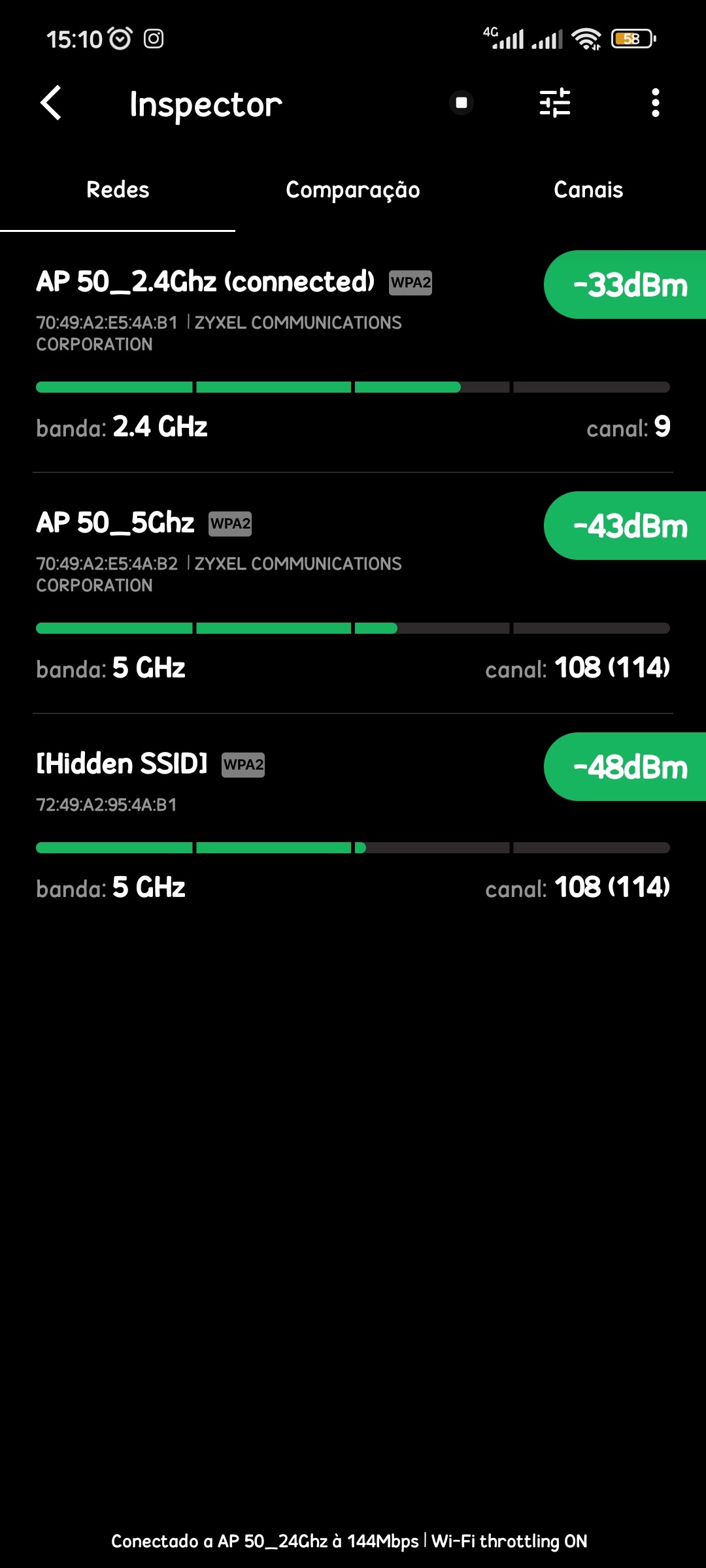Open the three-dot overflow menu
Screen dimensions: 706x1568
[x=655, y=103]
